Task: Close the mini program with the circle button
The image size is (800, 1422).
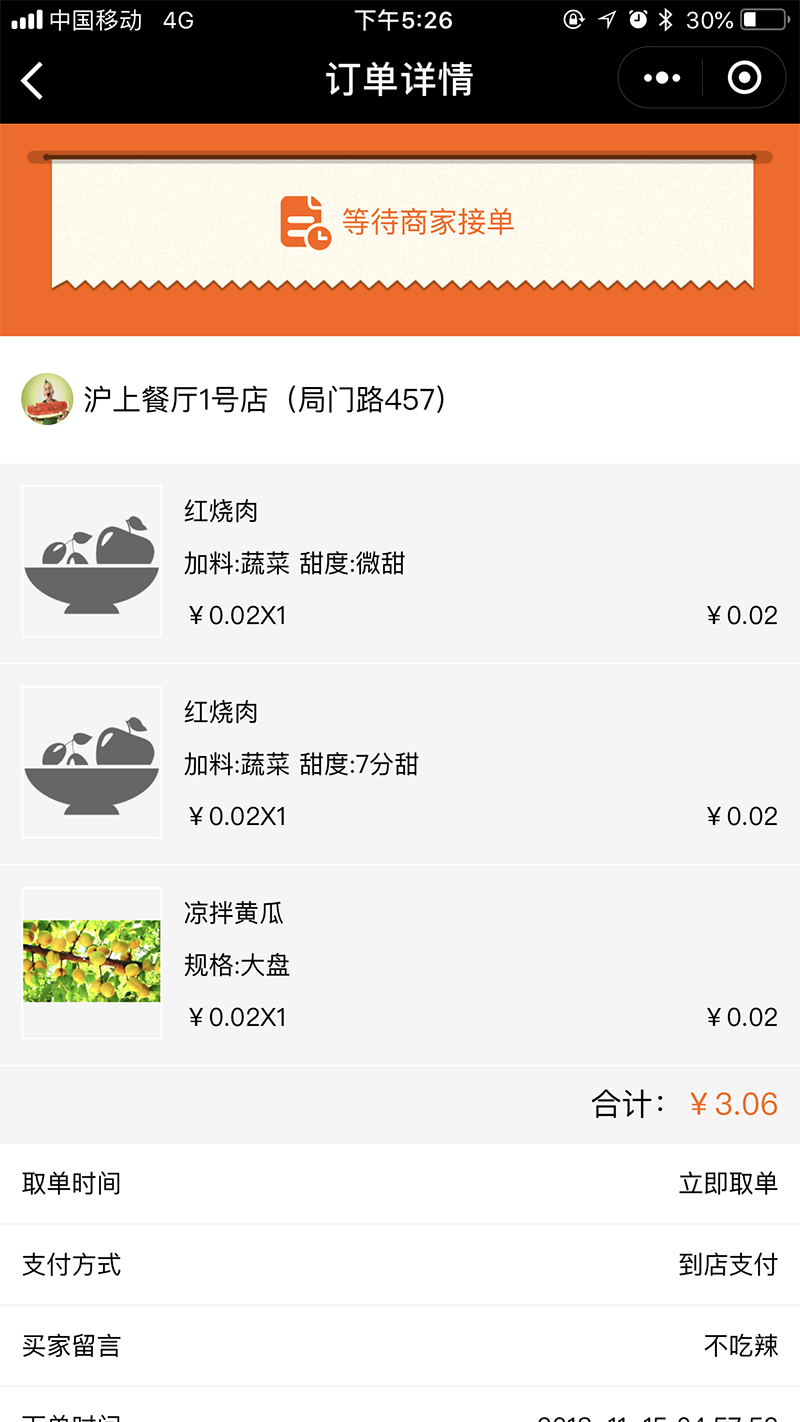Action: (x=744, y=78)
